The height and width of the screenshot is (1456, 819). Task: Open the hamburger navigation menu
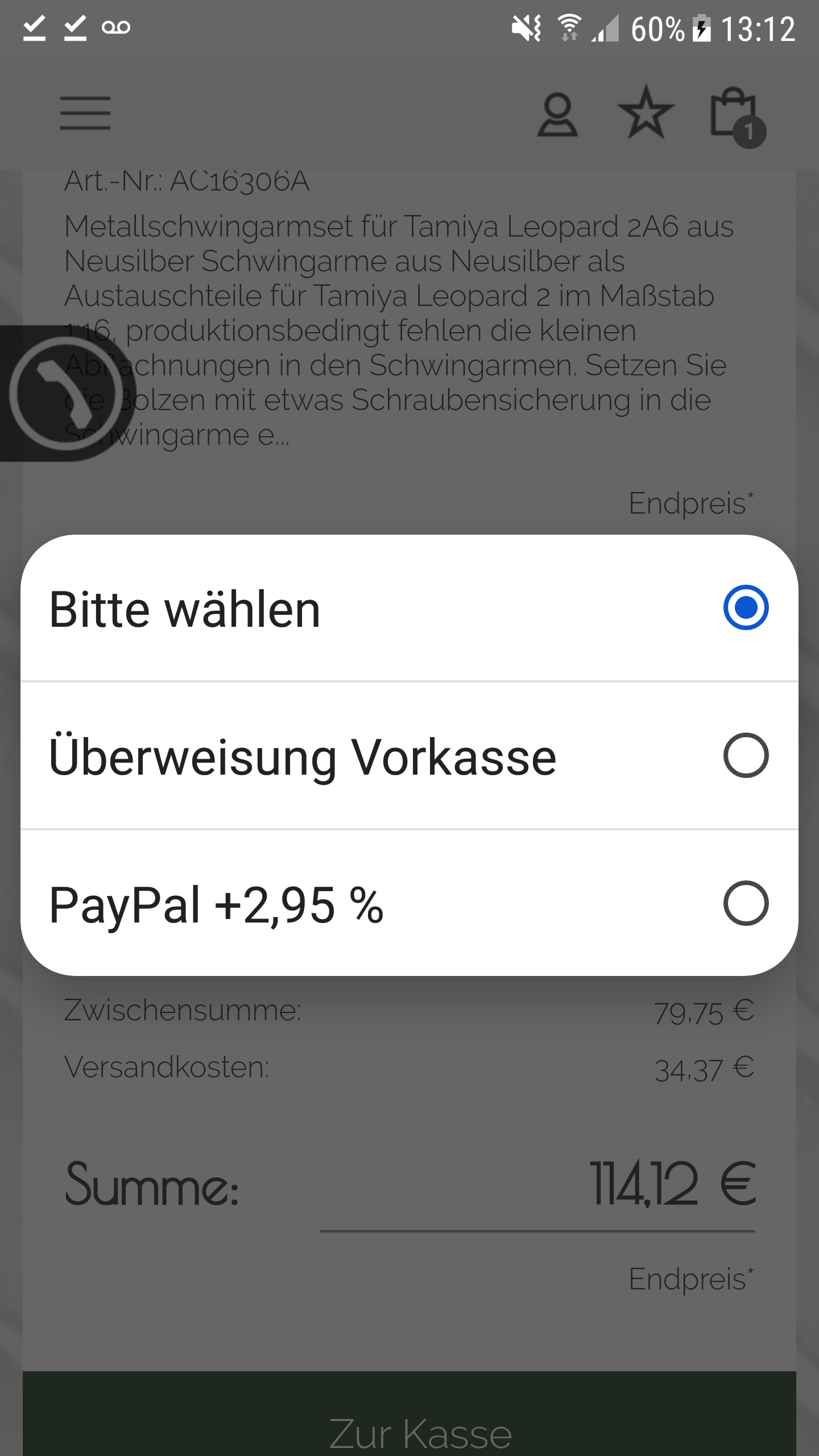tap(85, 112)
